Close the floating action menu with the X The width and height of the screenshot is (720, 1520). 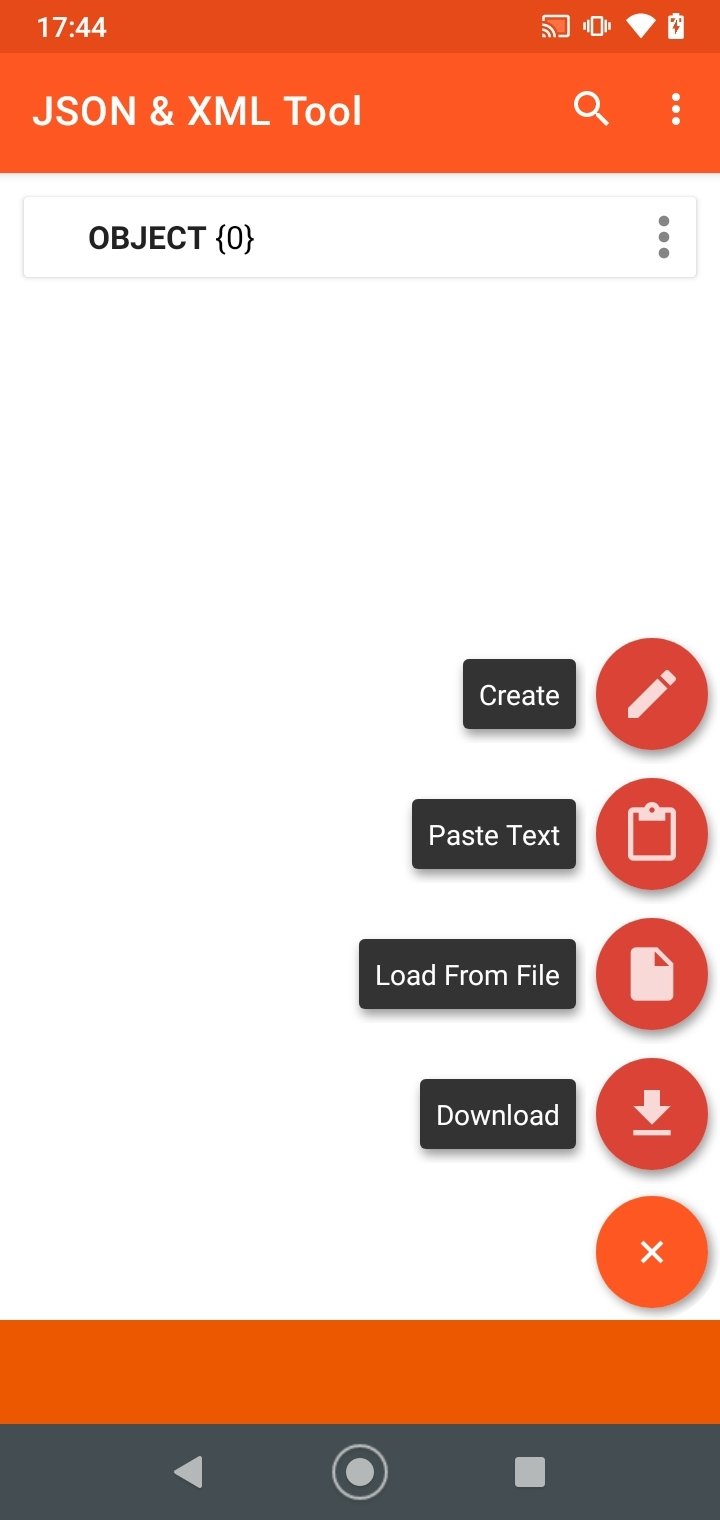click(651, 1251)
